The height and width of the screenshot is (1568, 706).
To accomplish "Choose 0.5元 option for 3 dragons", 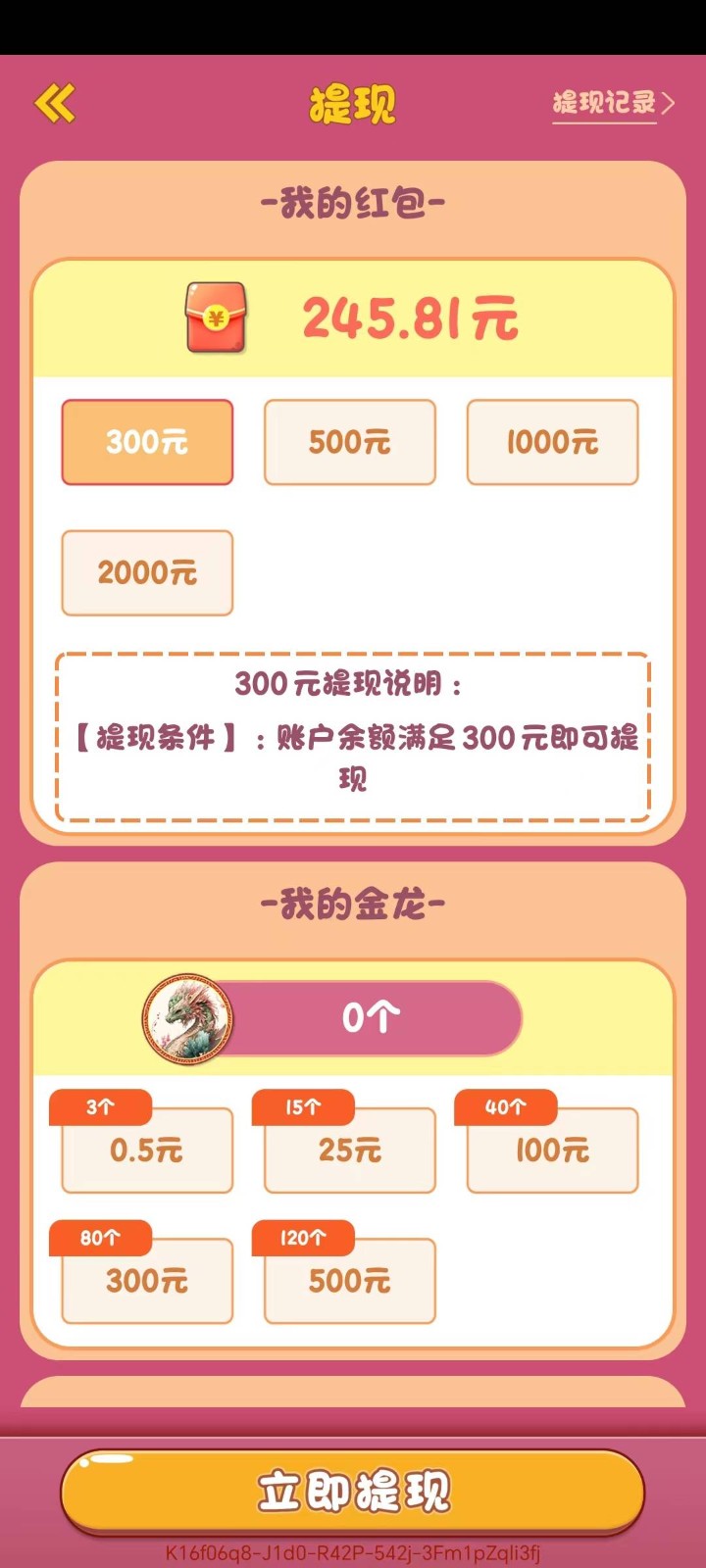I will click(147, 1150).
